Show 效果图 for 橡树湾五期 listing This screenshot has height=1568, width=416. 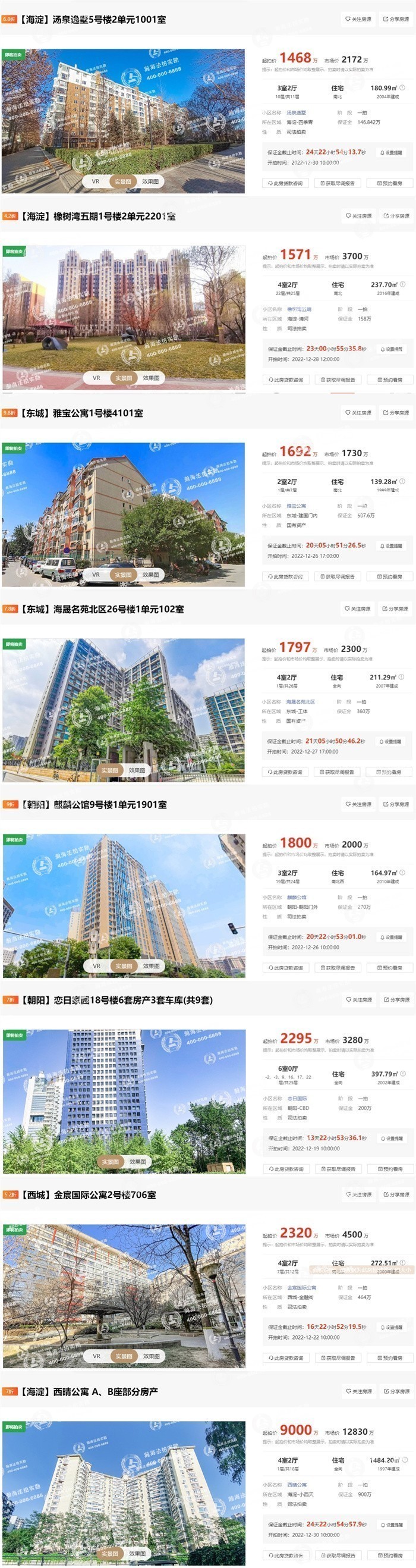point(151,378)
